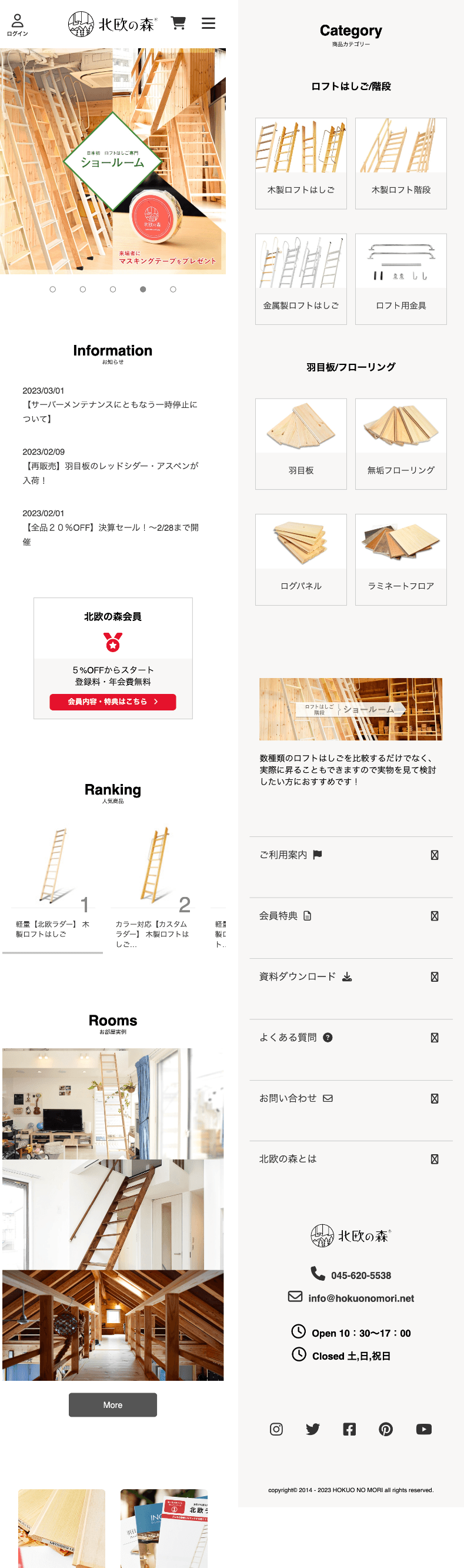Screen dimensions: 464x1568
Task: Open the ラミネートフロア category
Action: tap(400, 559)
